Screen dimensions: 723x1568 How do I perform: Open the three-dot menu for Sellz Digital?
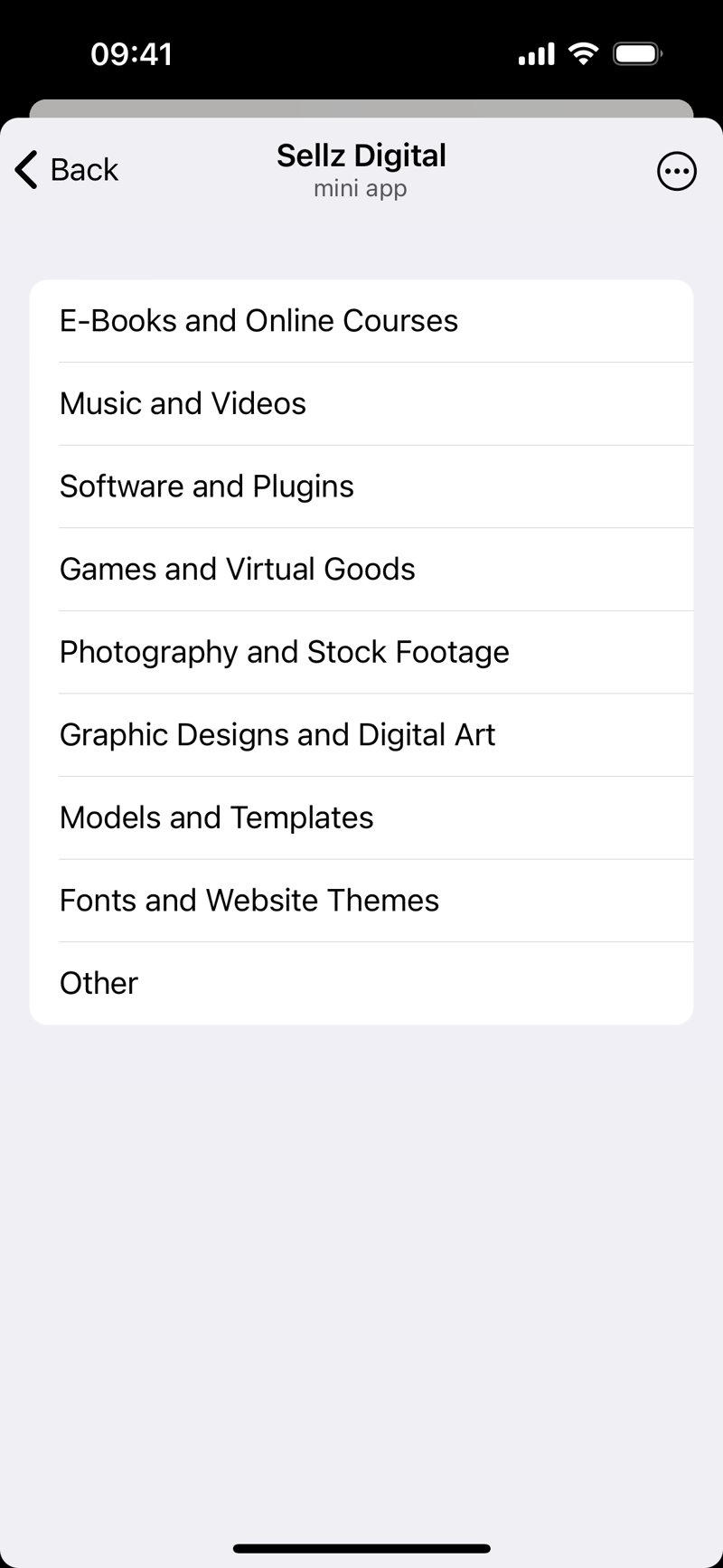(x=676, y=171)
